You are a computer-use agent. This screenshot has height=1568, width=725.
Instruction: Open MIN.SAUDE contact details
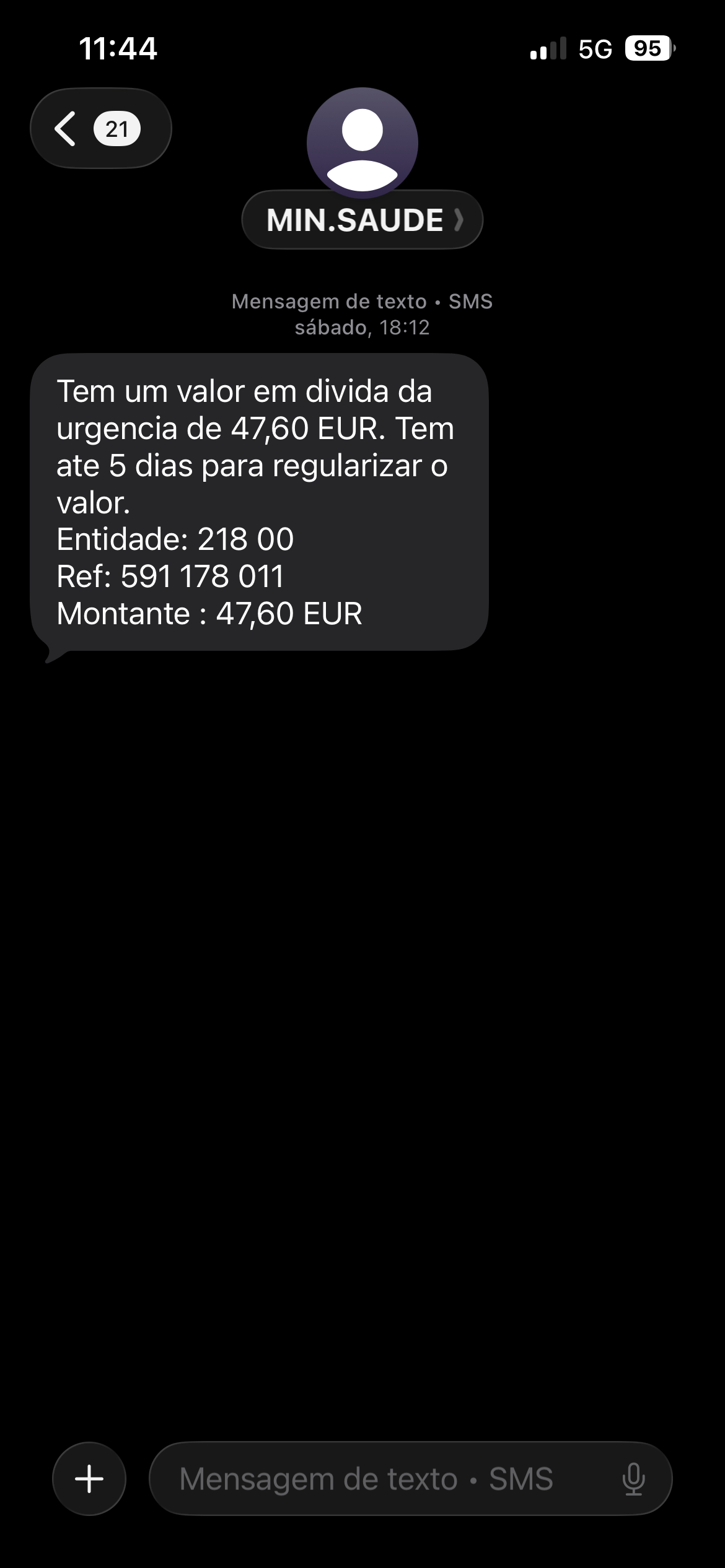coord(362,220)
